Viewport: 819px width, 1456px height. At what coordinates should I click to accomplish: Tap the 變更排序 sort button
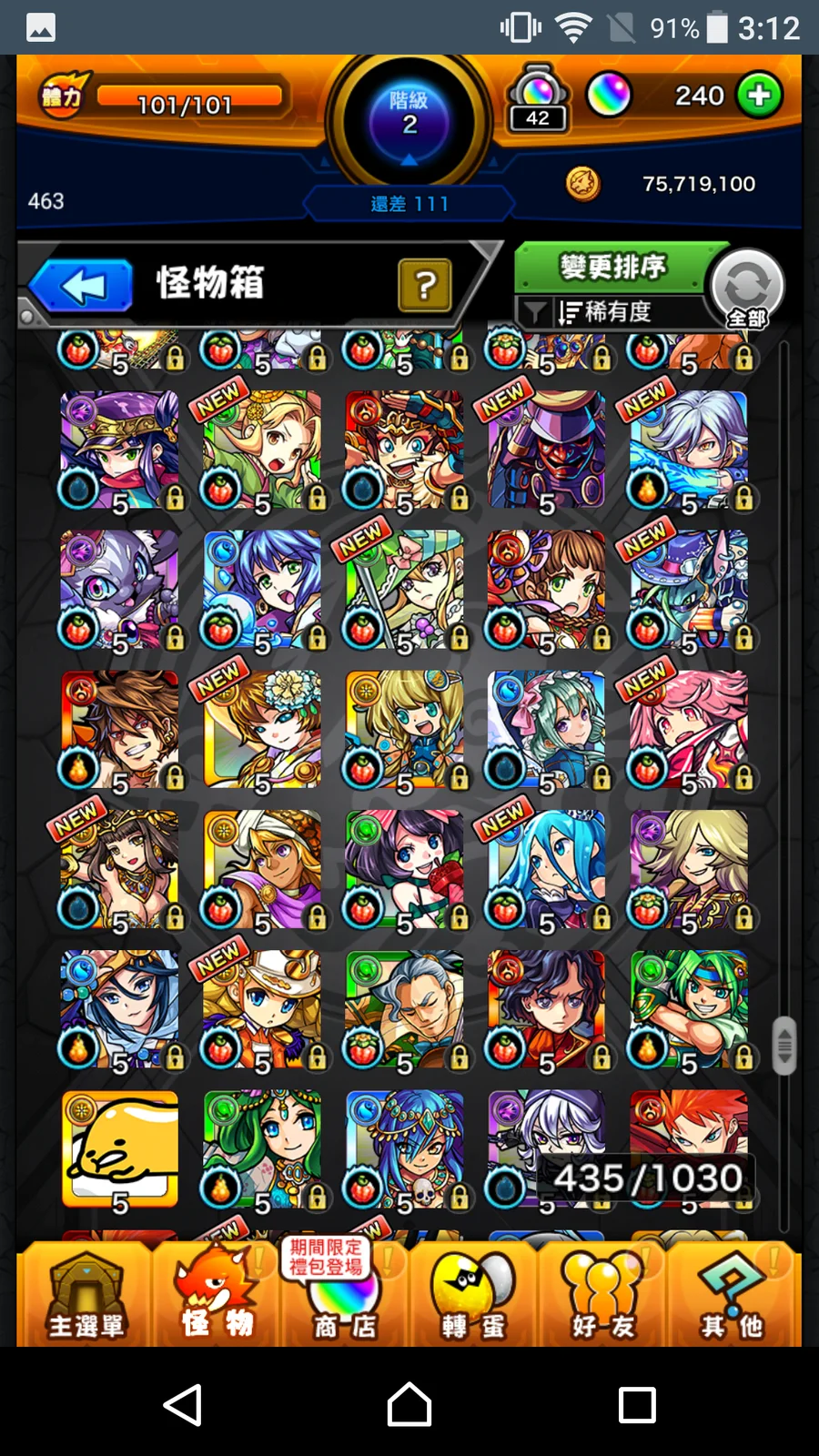612,267
